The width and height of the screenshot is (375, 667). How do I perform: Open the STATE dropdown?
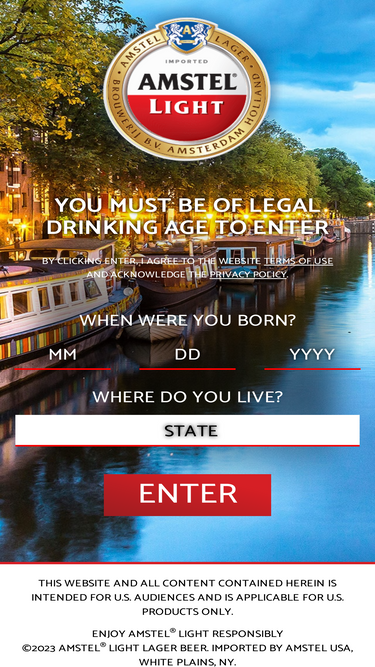pyautogui.click(x=188, y=430)
